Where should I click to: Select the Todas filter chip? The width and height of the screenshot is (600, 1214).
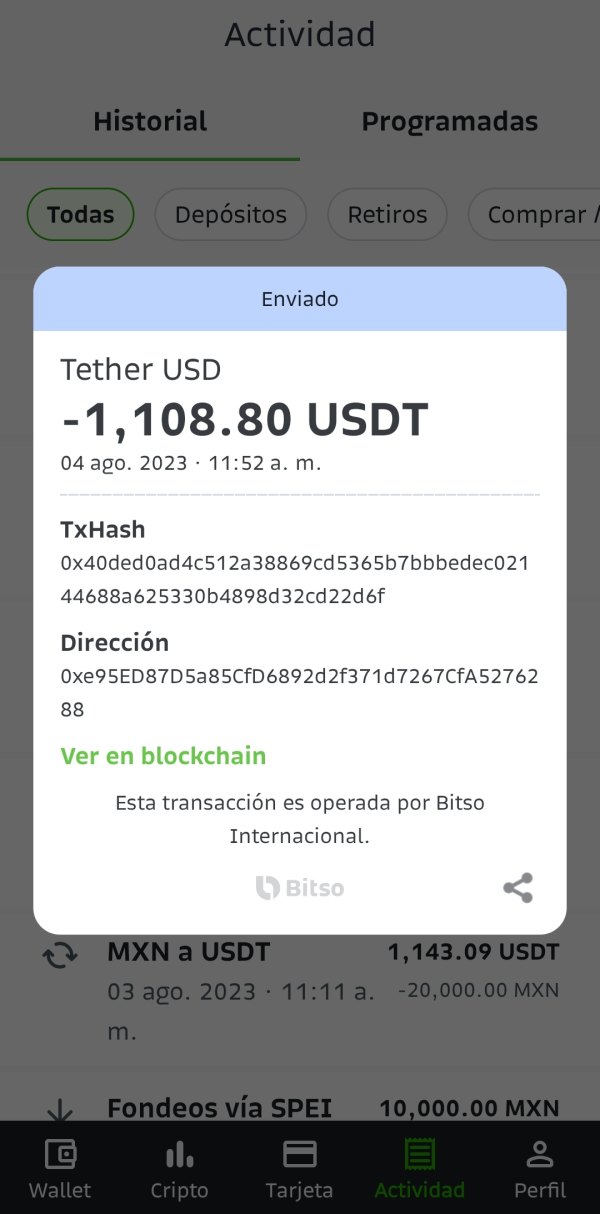80,214
